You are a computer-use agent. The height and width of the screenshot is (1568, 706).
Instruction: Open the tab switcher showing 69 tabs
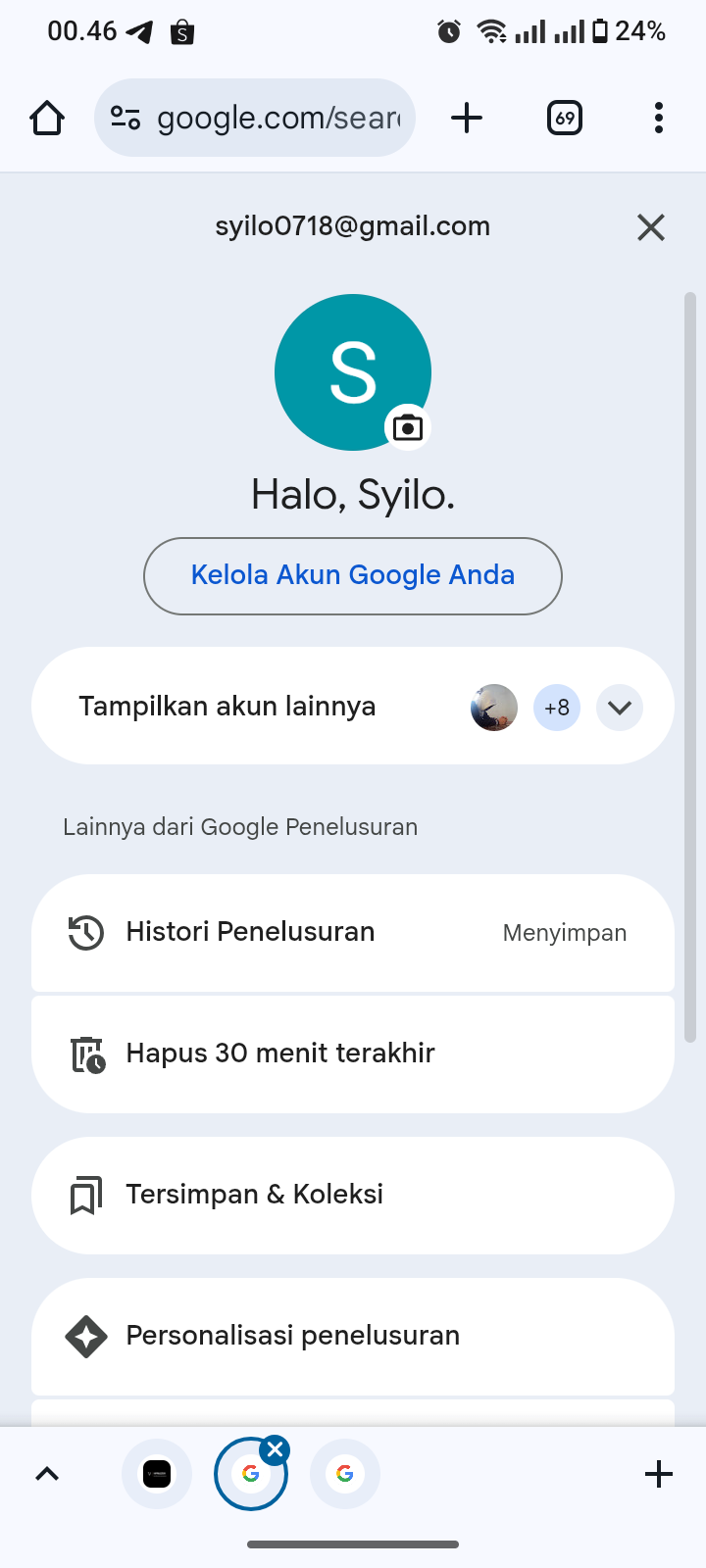point(564,119)
